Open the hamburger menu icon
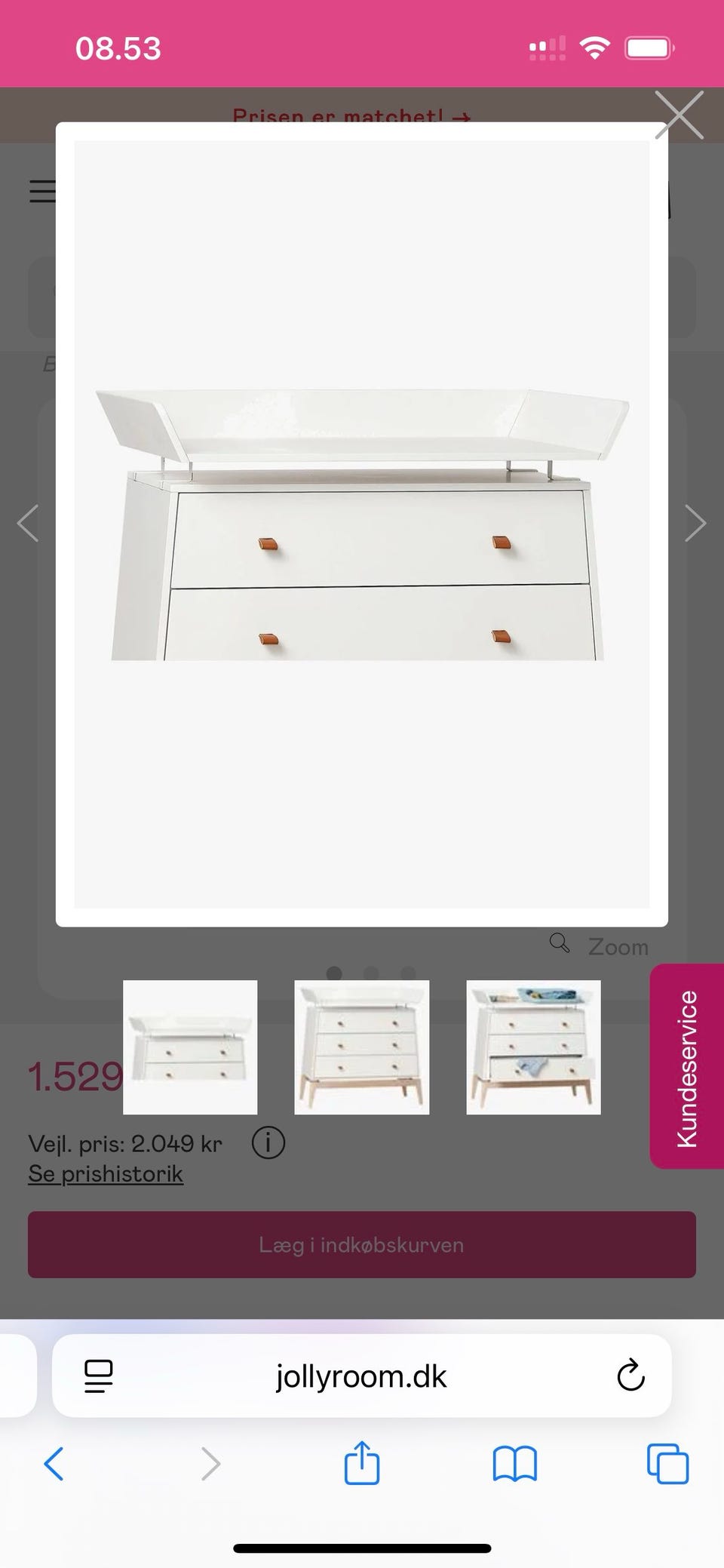 (43, 192)
